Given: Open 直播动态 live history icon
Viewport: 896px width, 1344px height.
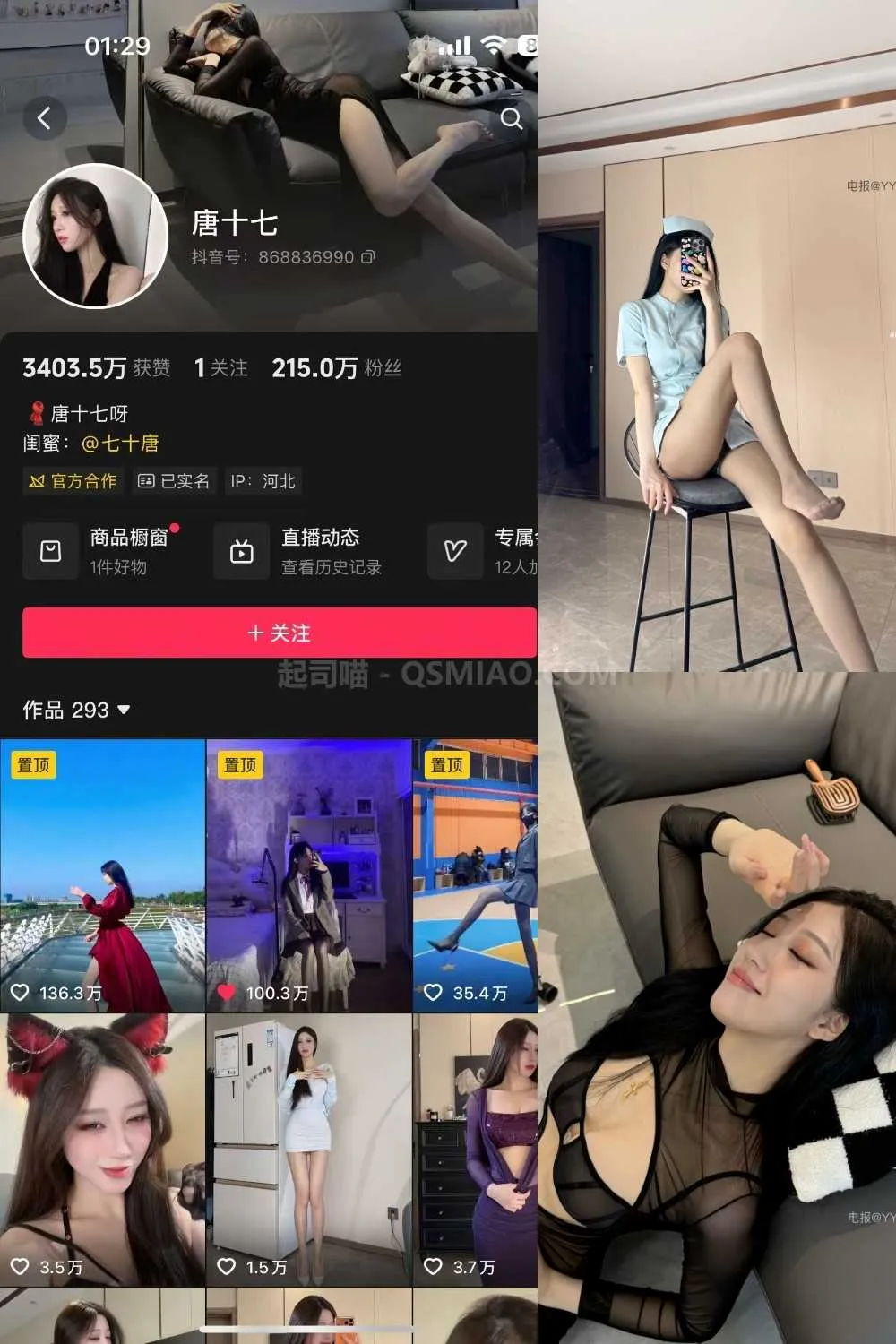Looking at the screenshot, I should coord(241,551).
